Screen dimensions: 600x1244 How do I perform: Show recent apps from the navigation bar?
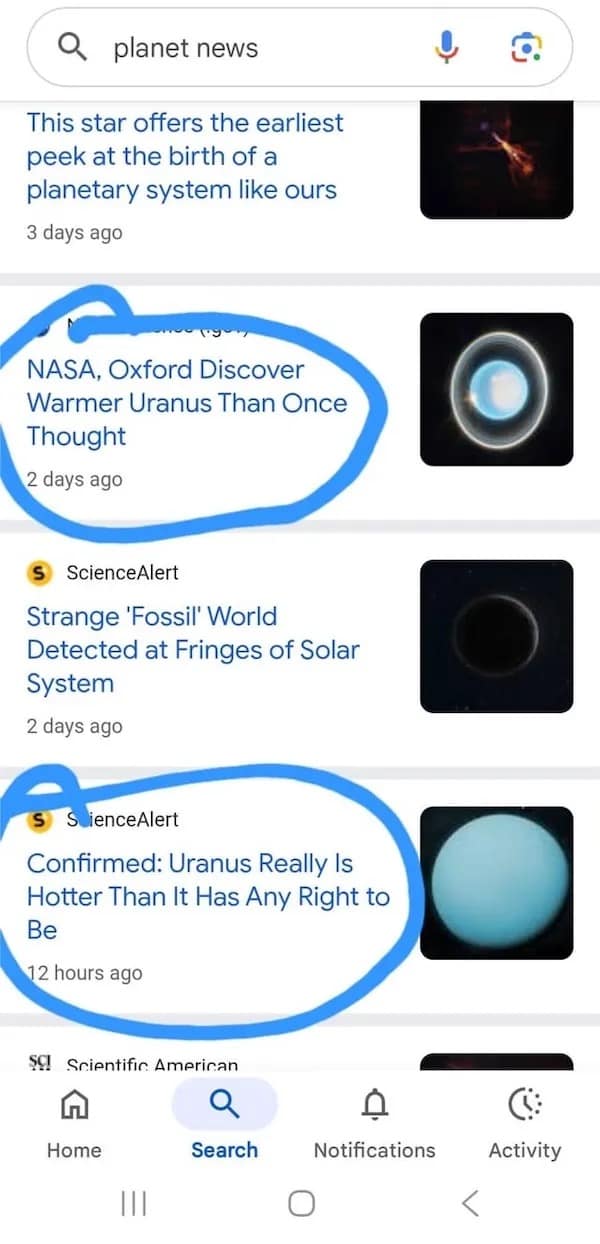133,1203
